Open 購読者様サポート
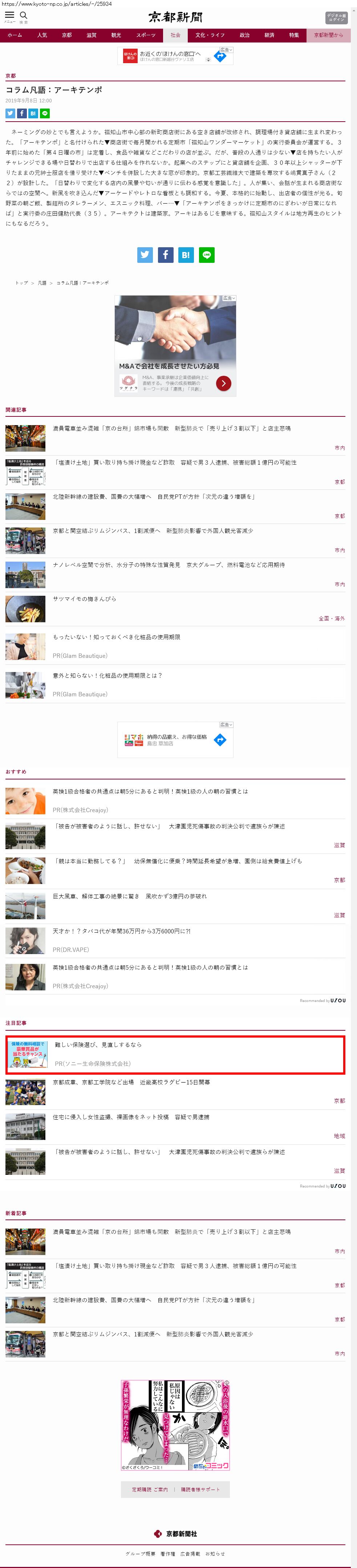The image size is (357, 1568). tap(200, 1490)
